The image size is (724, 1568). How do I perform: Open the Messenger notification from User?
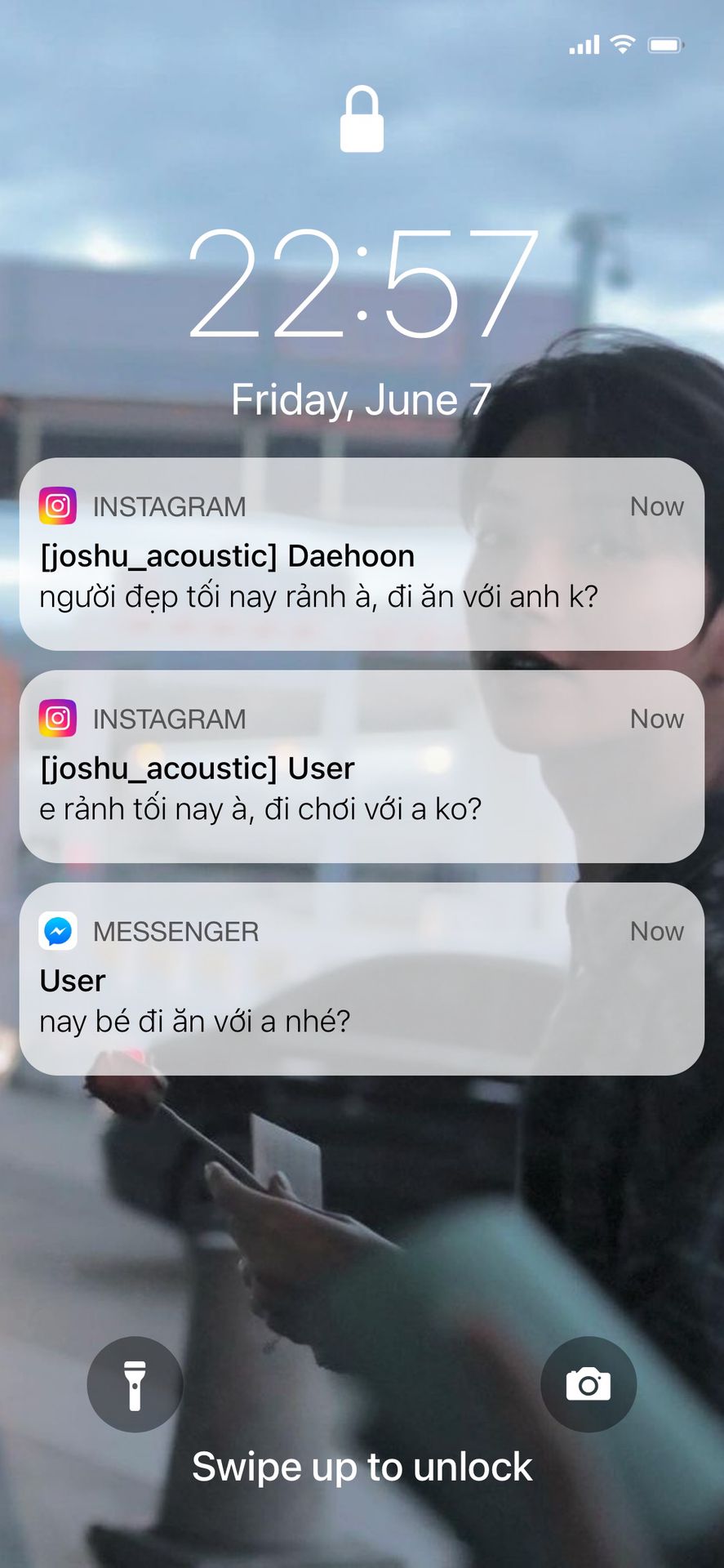click(x=362, y=979)
